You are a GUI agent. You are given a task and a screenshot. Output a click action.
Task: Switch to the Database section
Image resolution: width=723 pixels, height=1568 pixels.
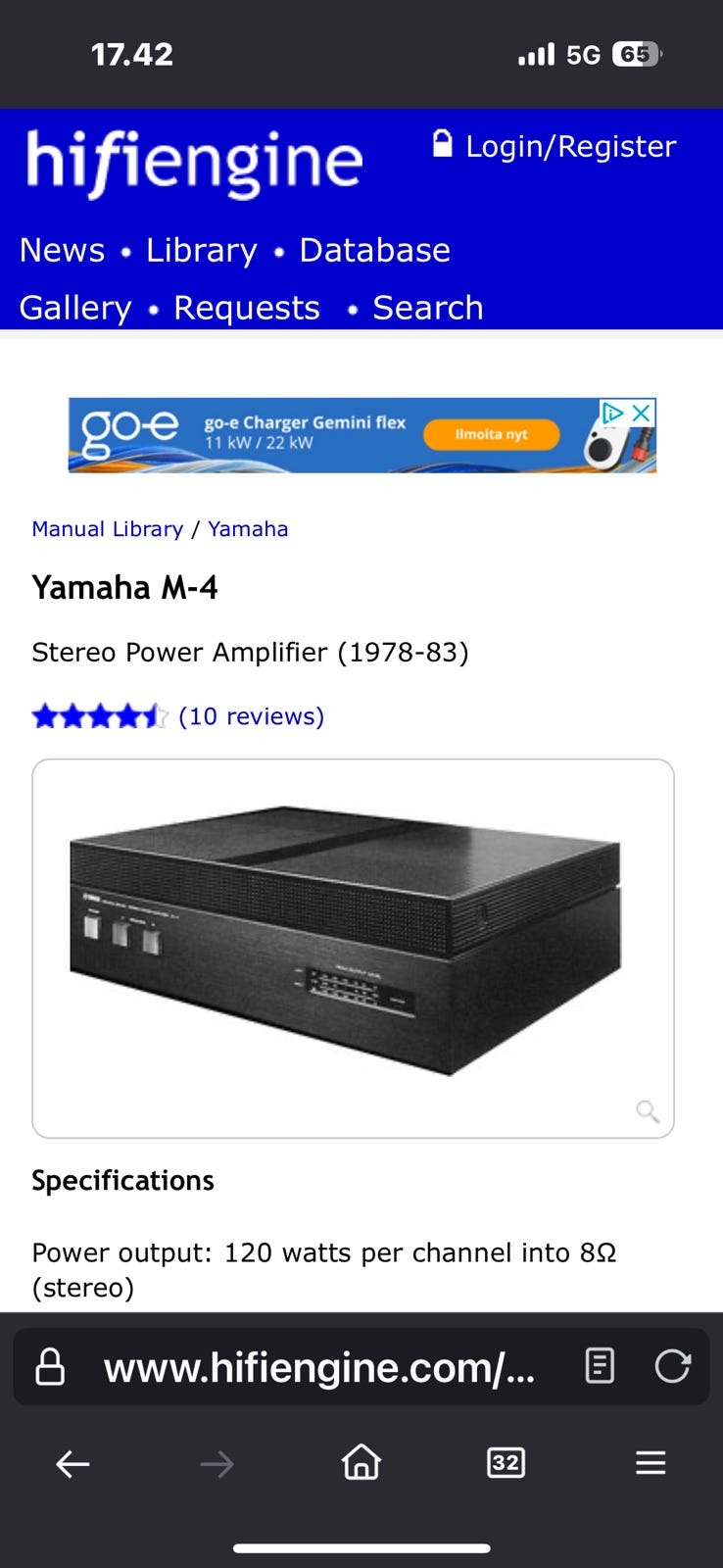click(374, 250)
